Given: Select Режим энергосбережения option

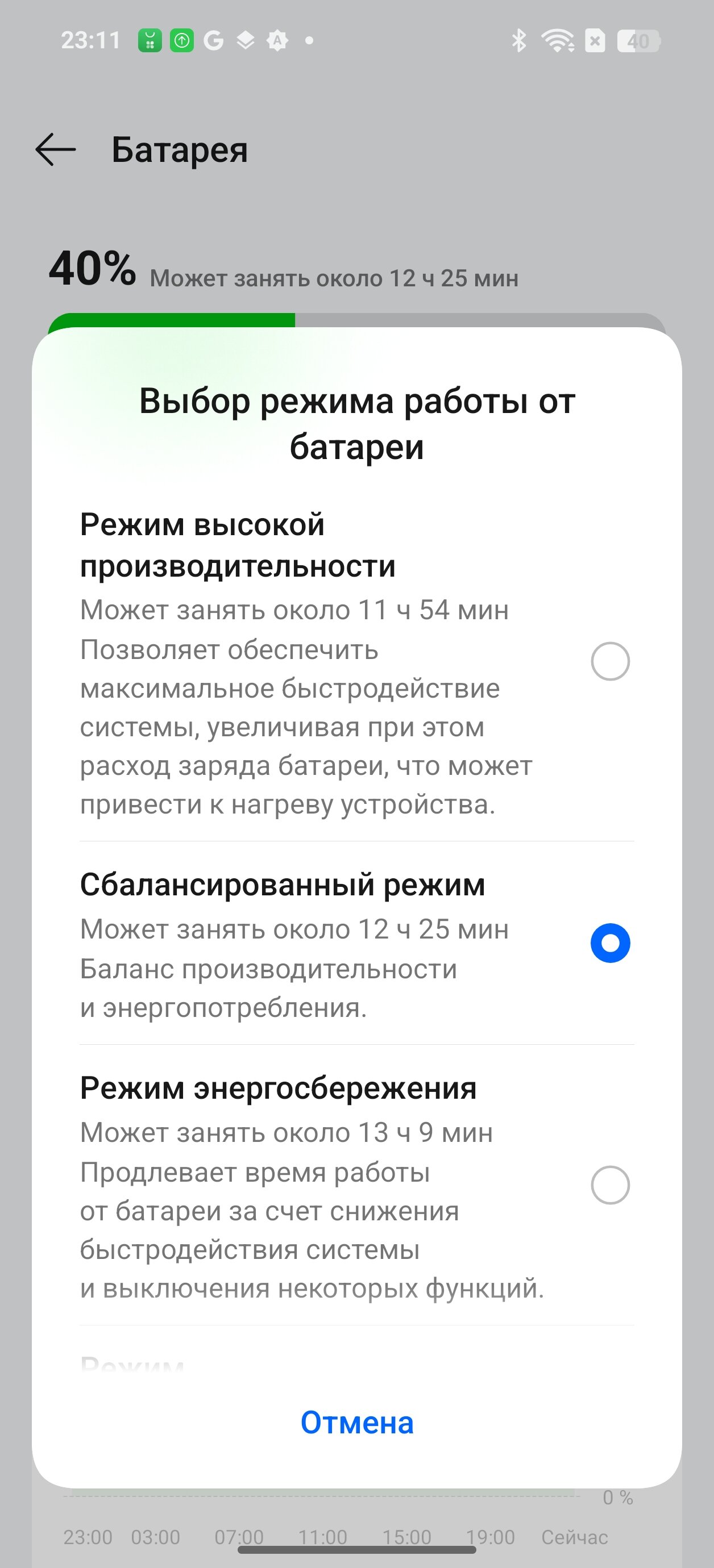Looking at the screenshot, I should 610,1185.
